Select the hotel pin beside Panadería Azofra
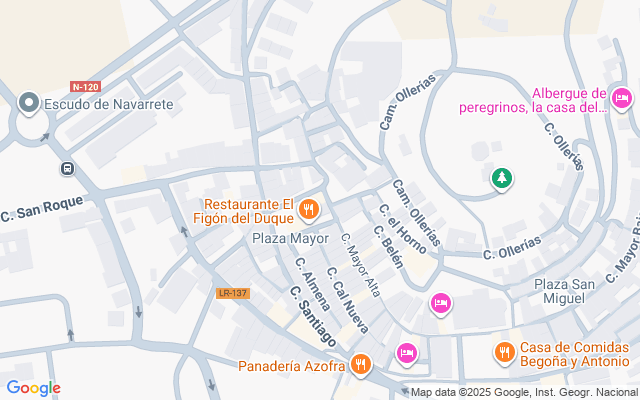640x400 pixels. pyautogui.click(x=406, y=353)
